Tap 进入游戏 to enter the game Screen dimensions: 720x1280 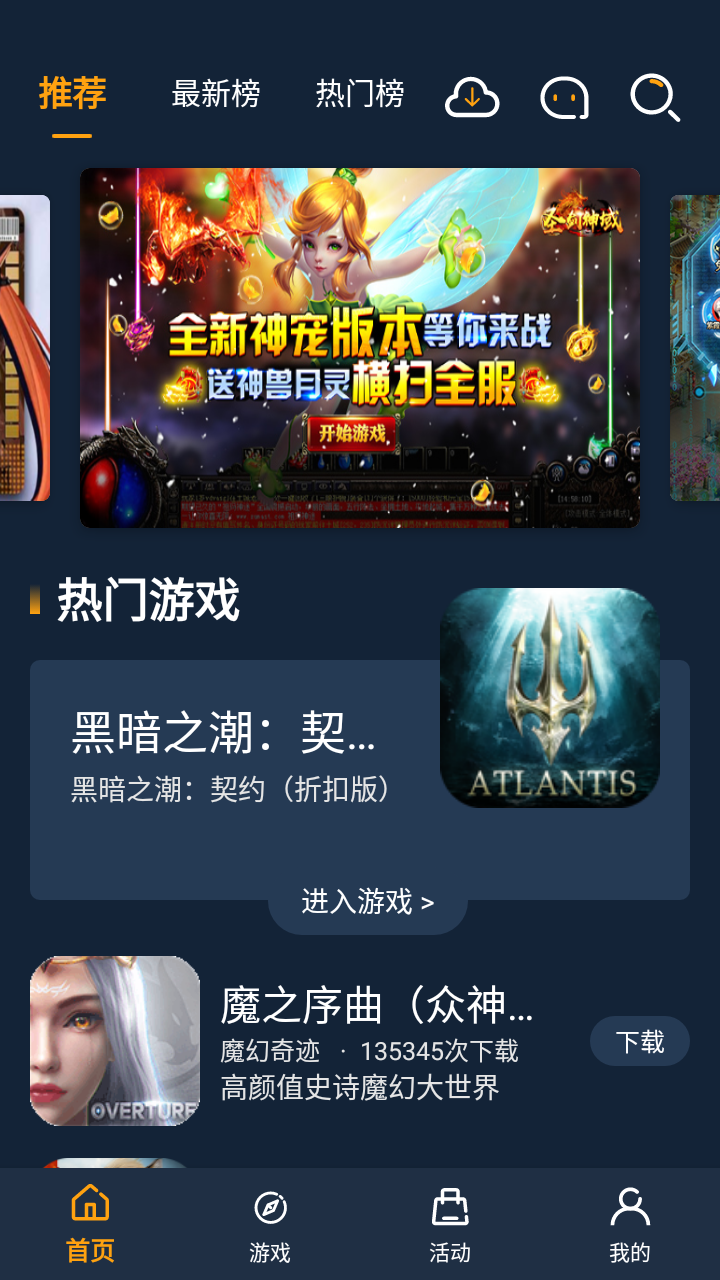[368, 902]
